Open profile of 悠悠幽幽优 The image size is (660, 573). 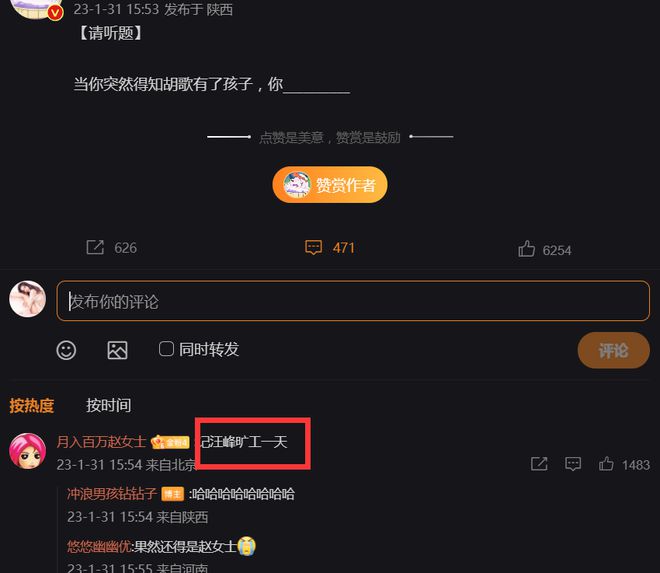point(99,546)
